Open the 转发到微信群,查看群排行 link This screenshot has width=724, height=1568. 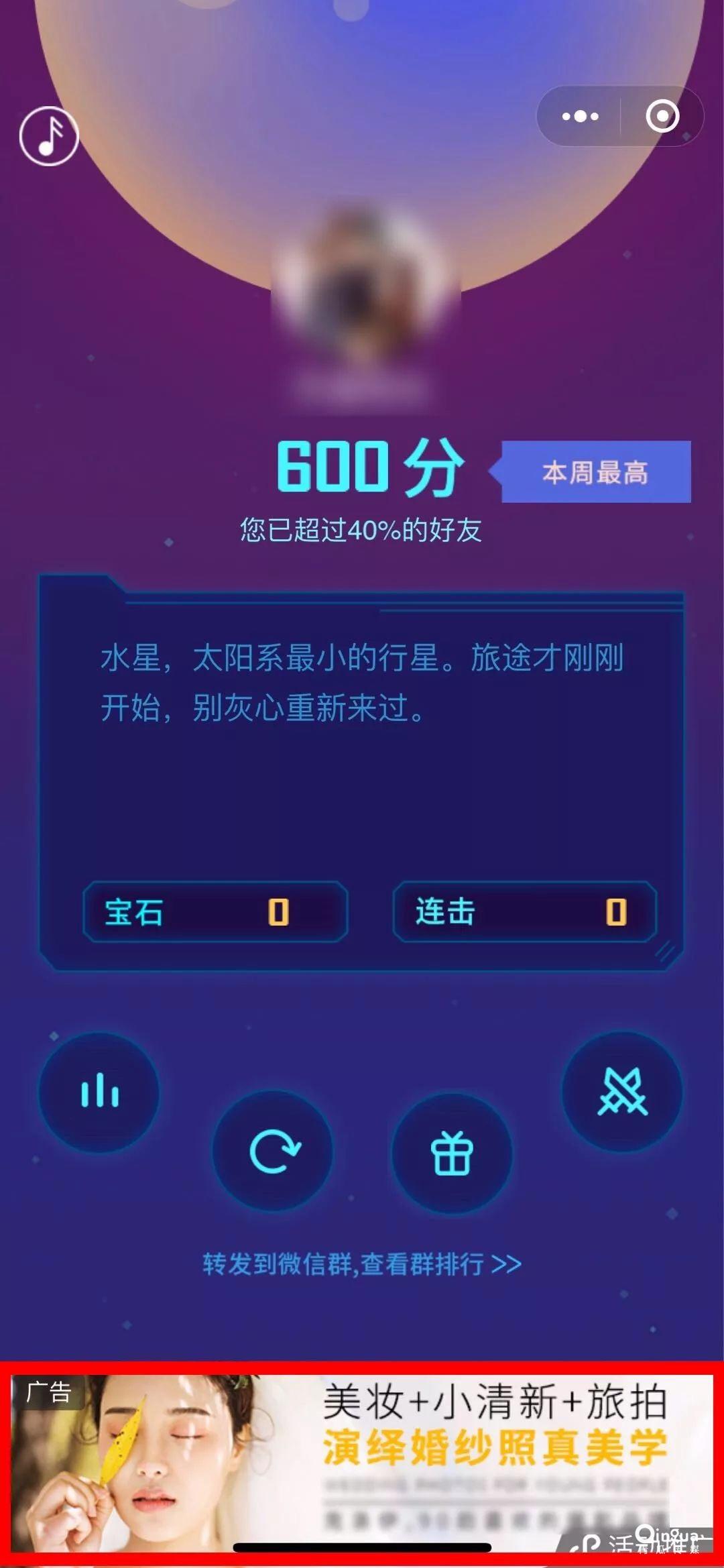point(362,1264)
